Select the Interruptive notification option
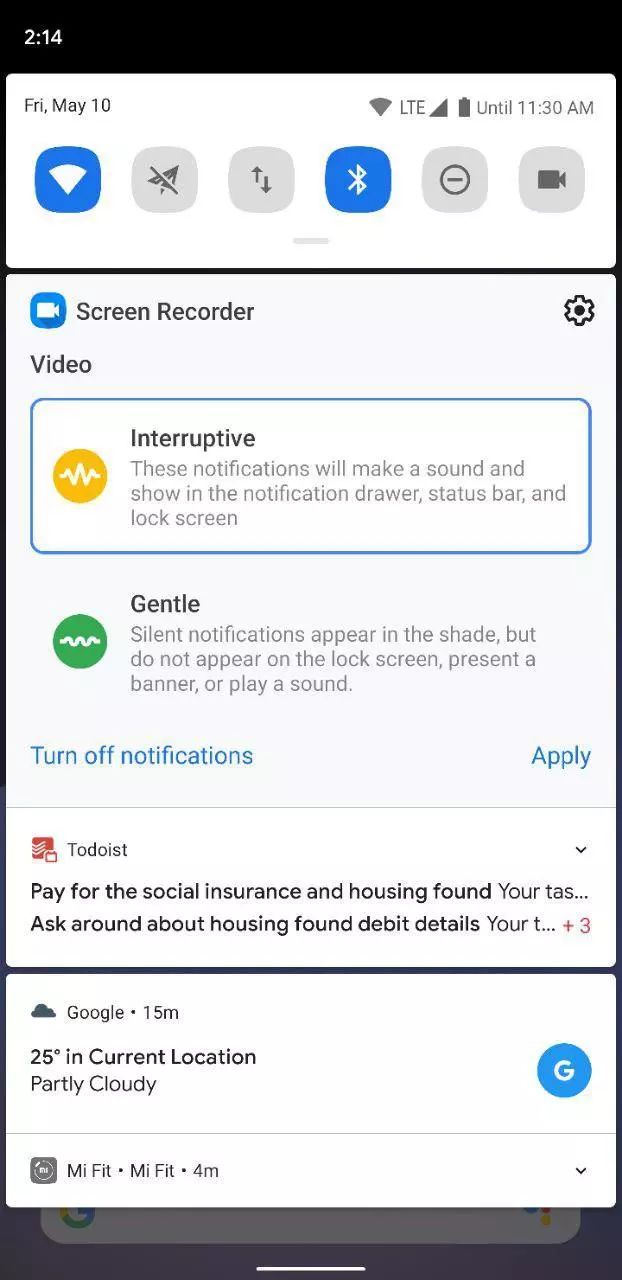 click(x=311, y=476)
